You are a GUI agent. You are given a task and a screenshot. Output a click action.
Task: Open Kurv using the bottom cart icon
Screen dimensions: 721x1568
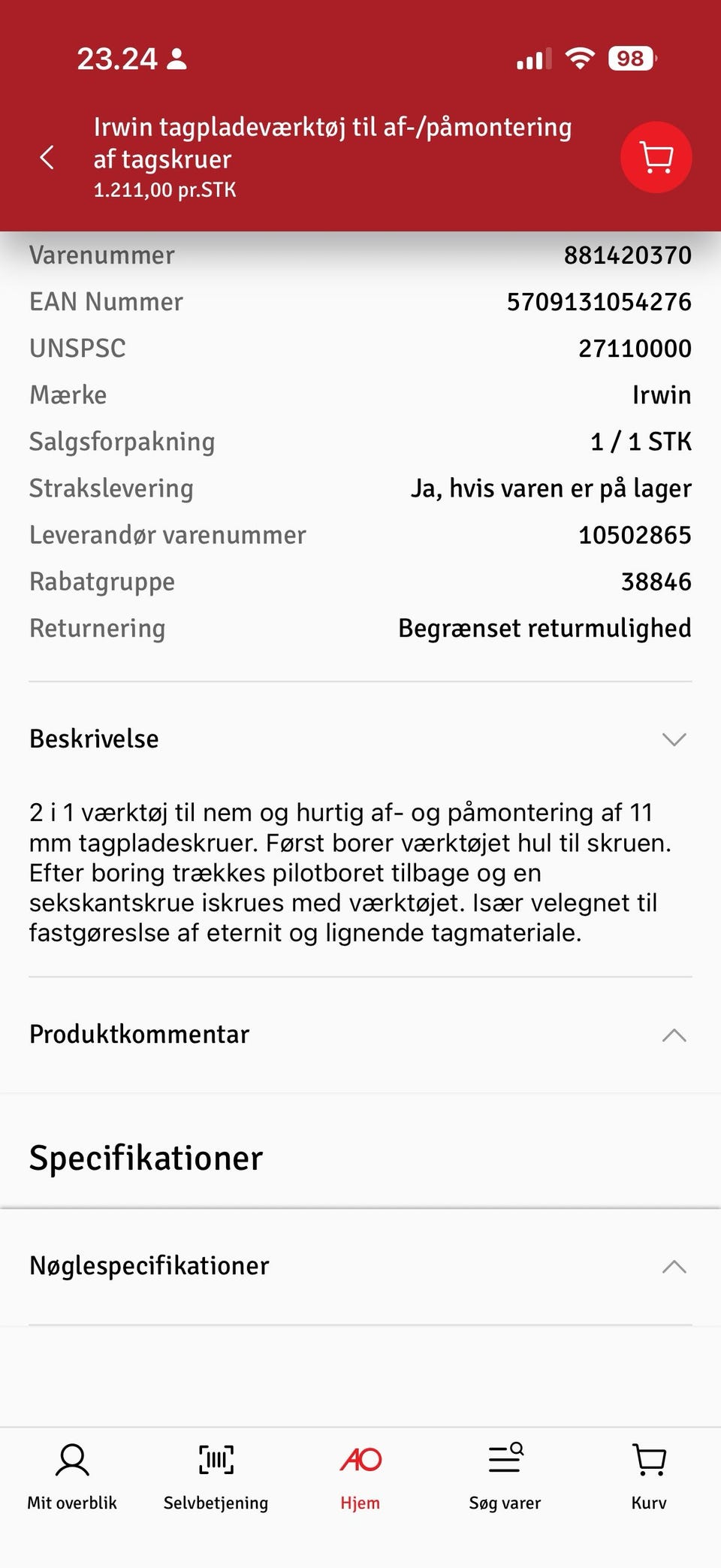pos(647,1458)
